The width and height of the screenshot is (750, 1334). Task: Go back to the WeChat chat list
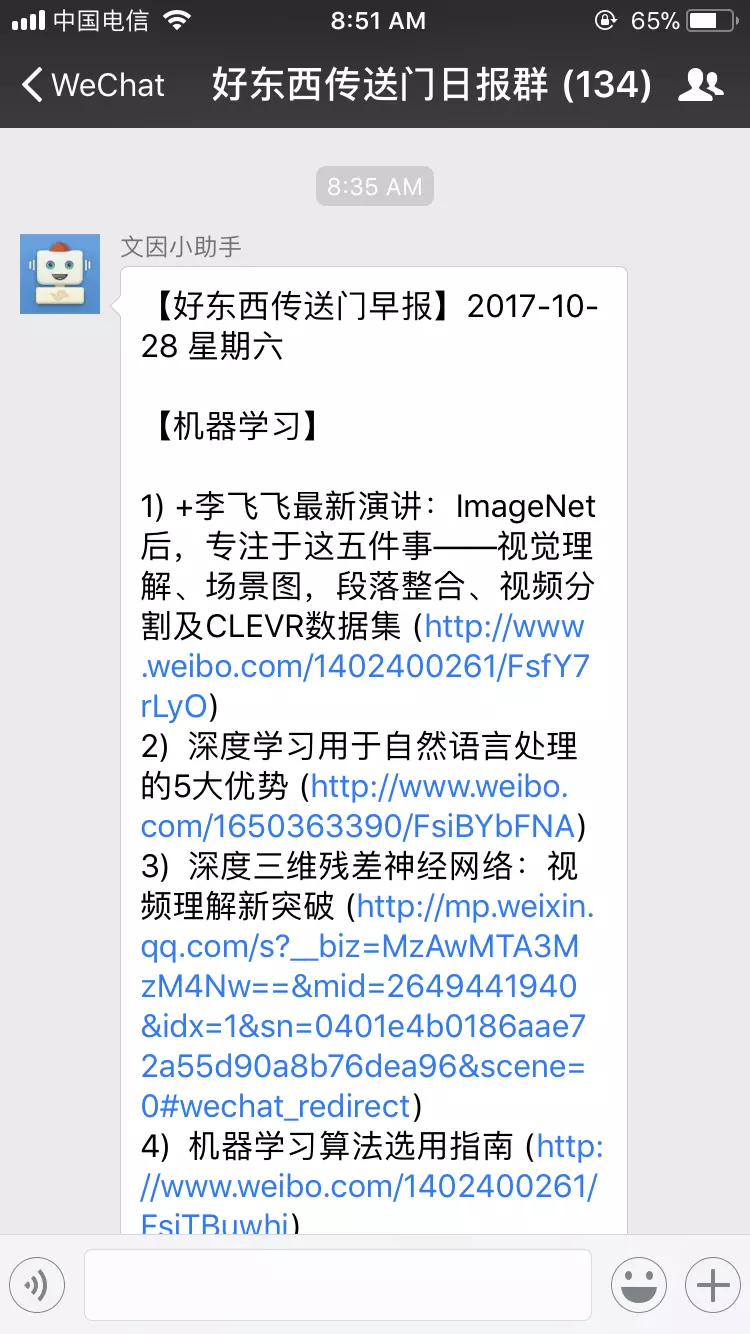pos(93,85)
